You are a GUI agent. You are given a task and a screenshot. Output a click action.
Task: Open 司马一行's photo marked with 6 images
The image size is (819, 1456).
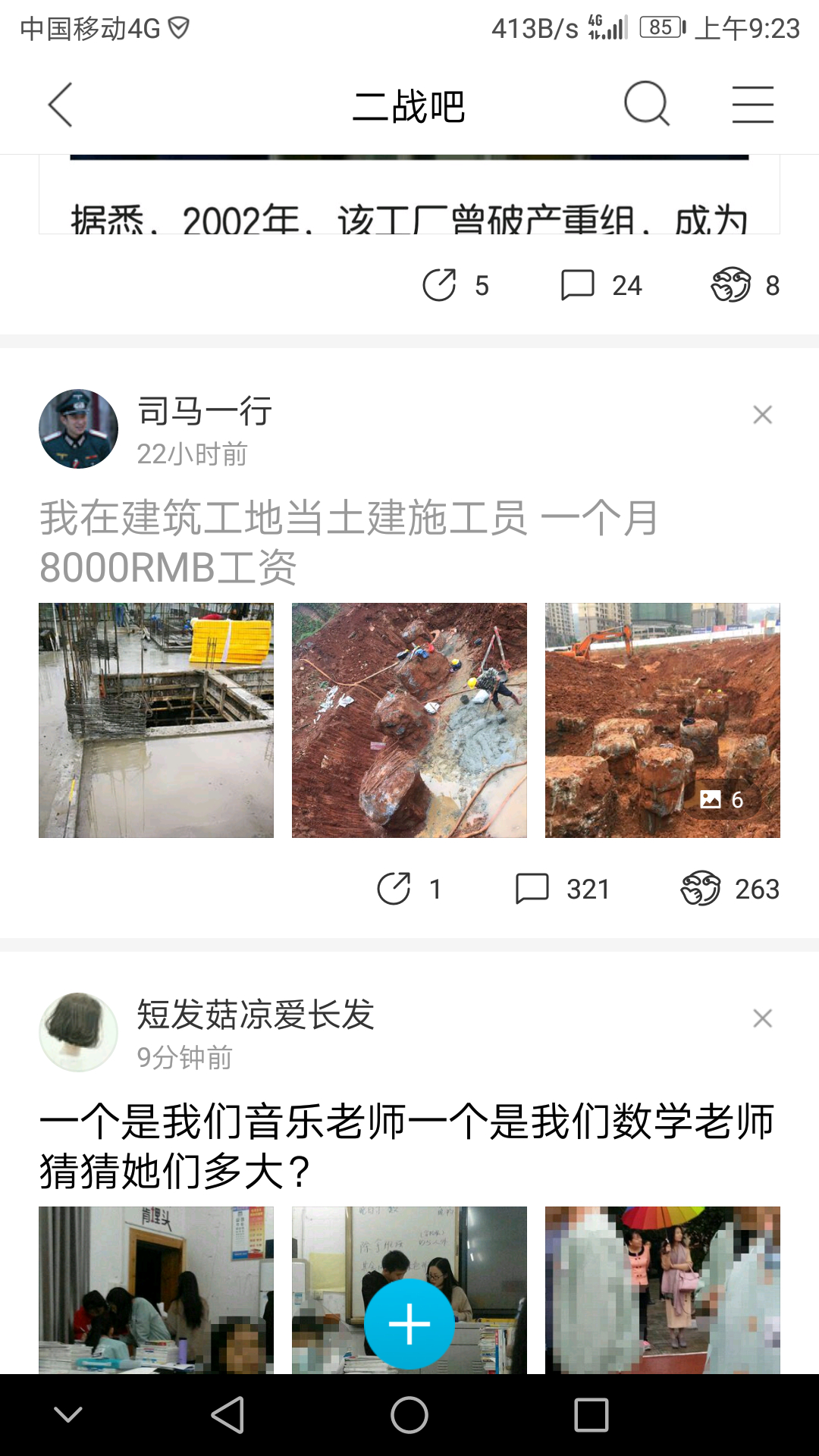[662, 720]
